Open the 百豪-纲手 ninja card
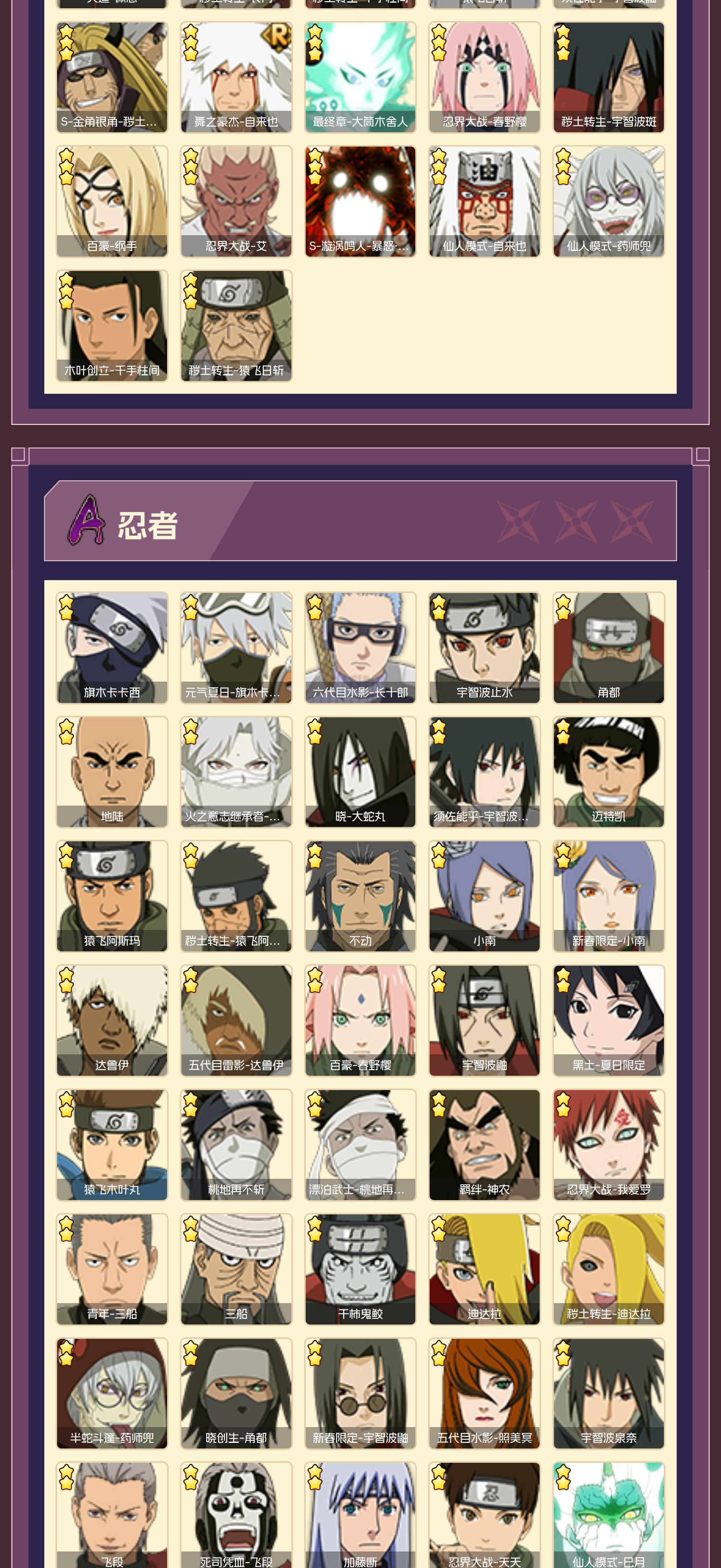The width and height of the screenshot is (721, 1568). tap(112, 201)
